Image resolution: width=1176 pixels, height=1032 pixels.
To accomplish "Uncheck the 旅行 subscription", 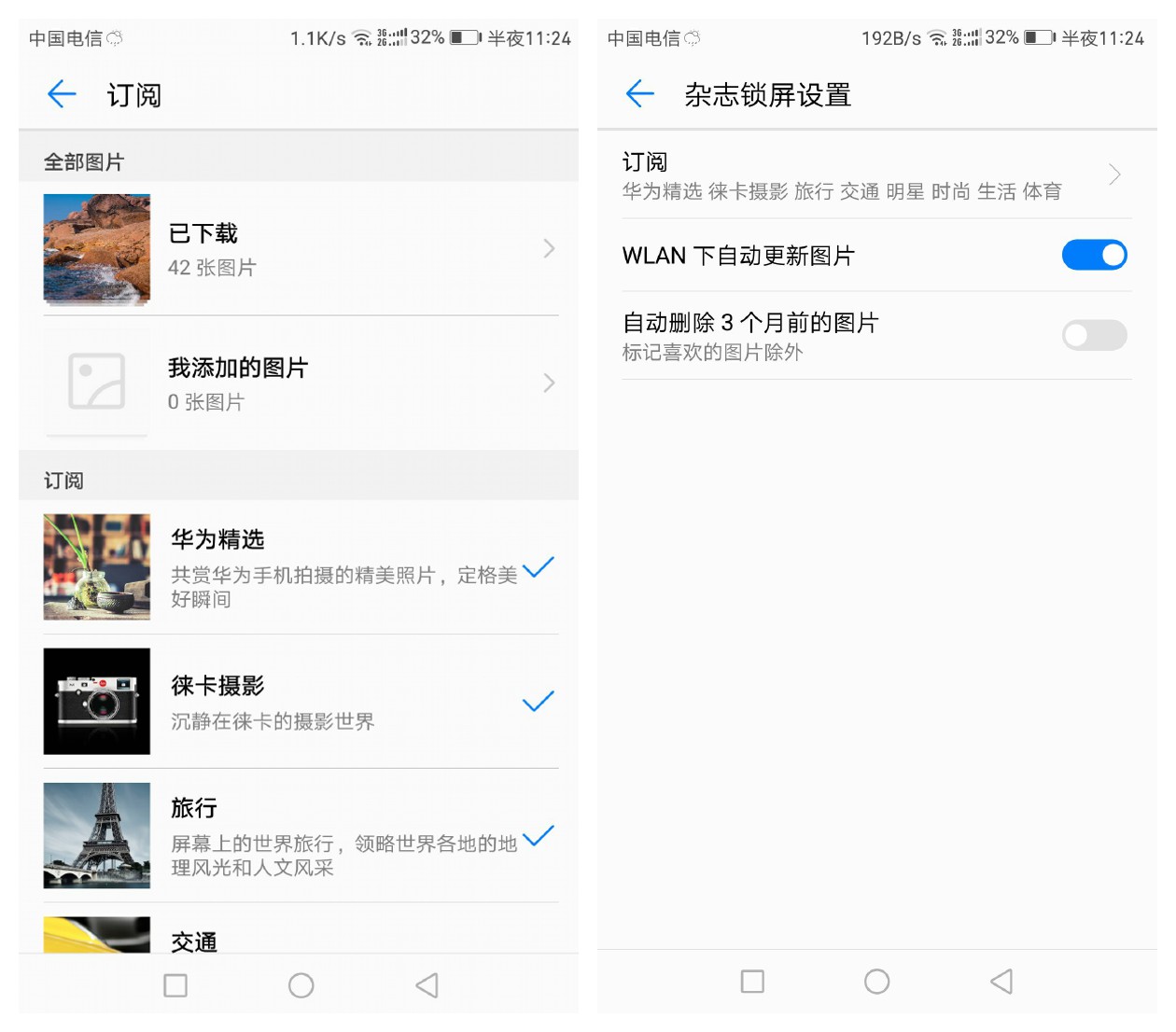I will (x=538, y=836).
